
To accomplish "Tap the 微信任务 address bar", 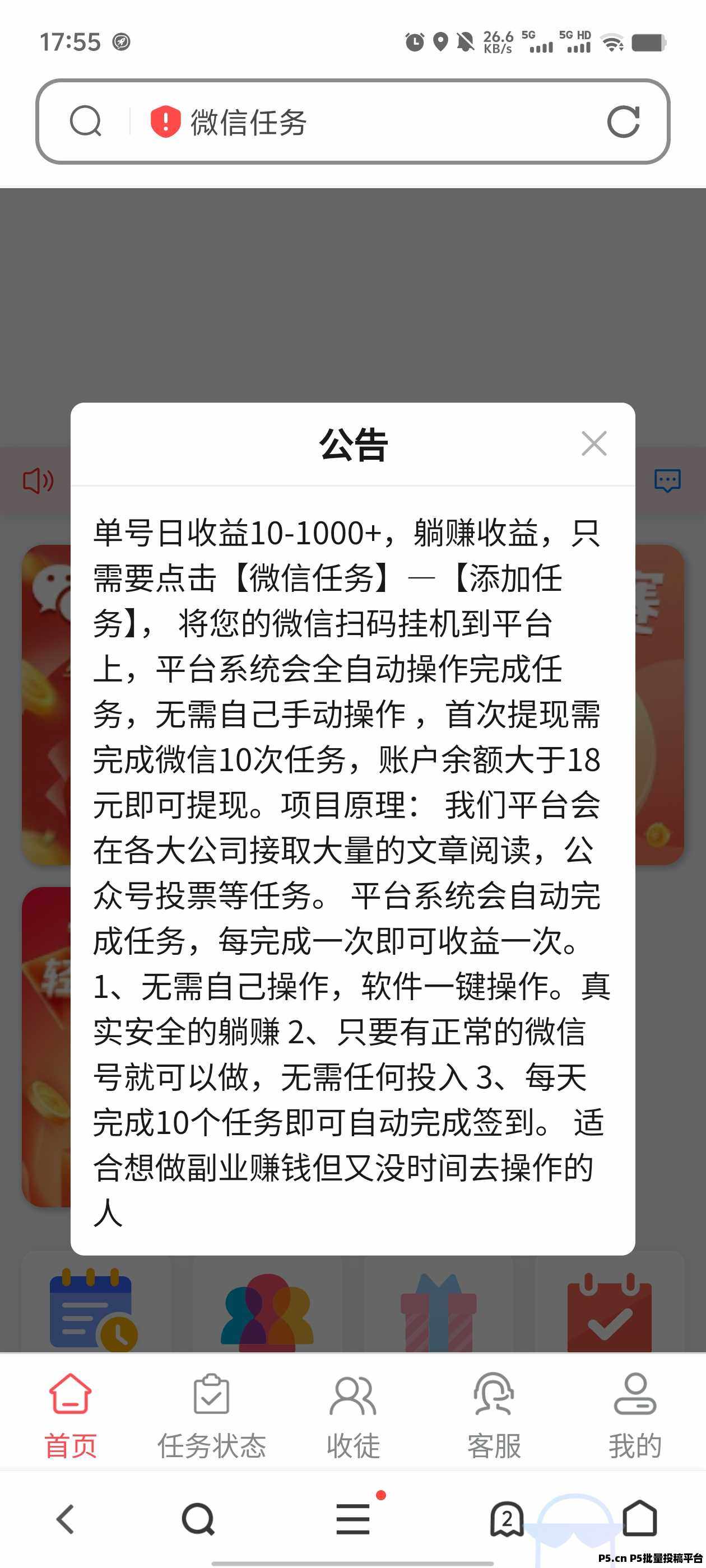I will 352,122.
